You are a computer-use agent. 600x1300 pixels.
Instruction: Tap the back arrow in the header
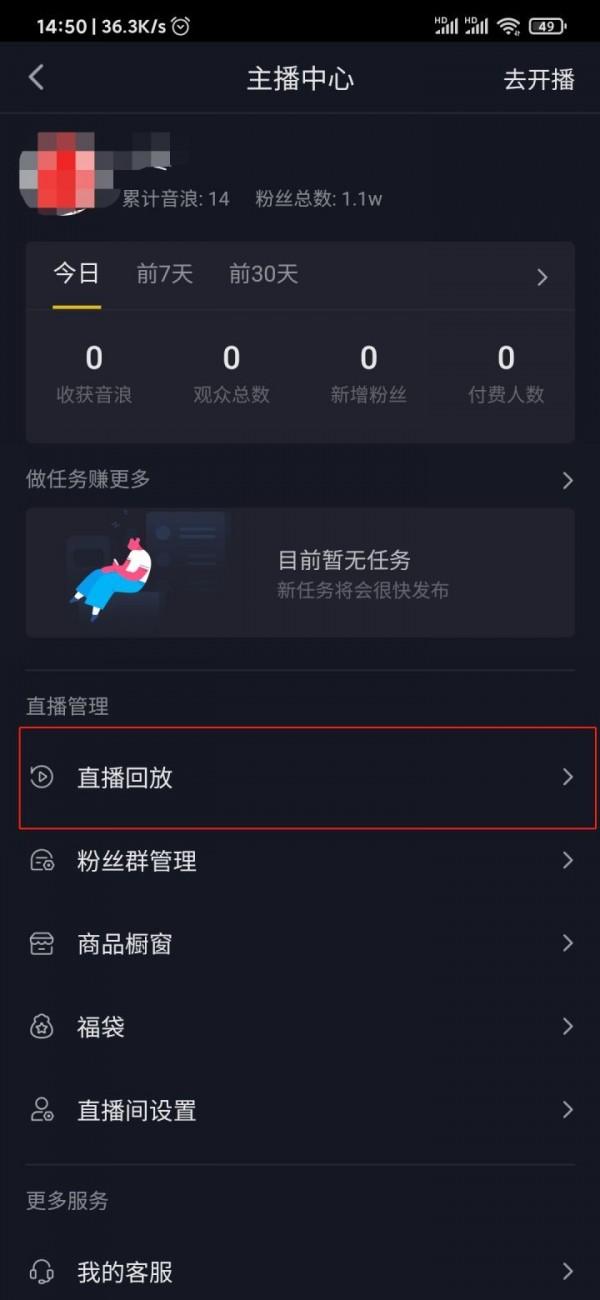pos(36,78)
